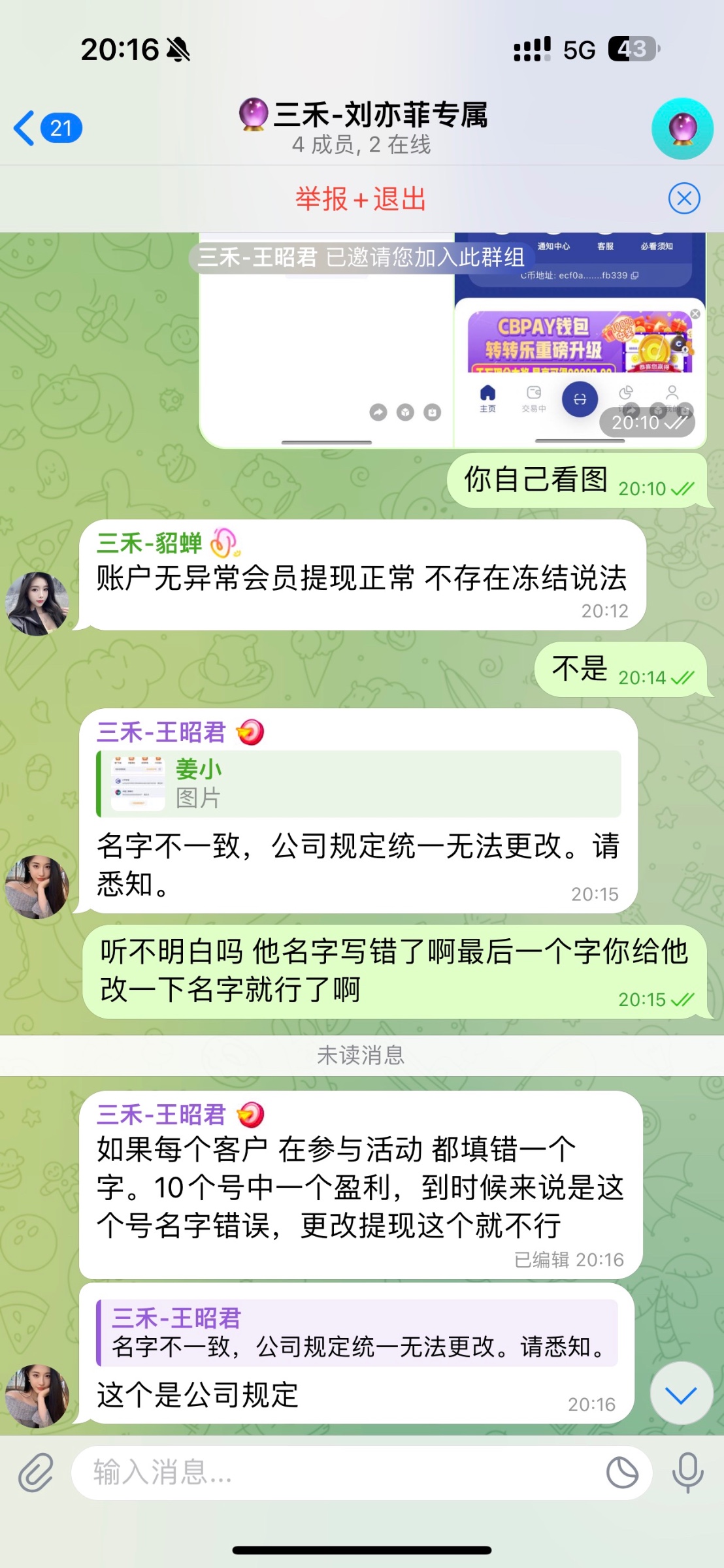The height and width of the screenshot is (1568, 724).
Task: Jump to the quoted 三禾-王昭君 message
Action: 357,1333
